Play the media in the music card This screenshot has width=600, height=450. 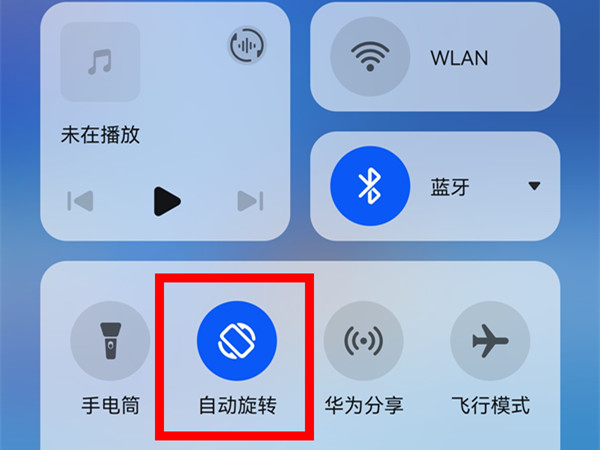coord(167,201)
